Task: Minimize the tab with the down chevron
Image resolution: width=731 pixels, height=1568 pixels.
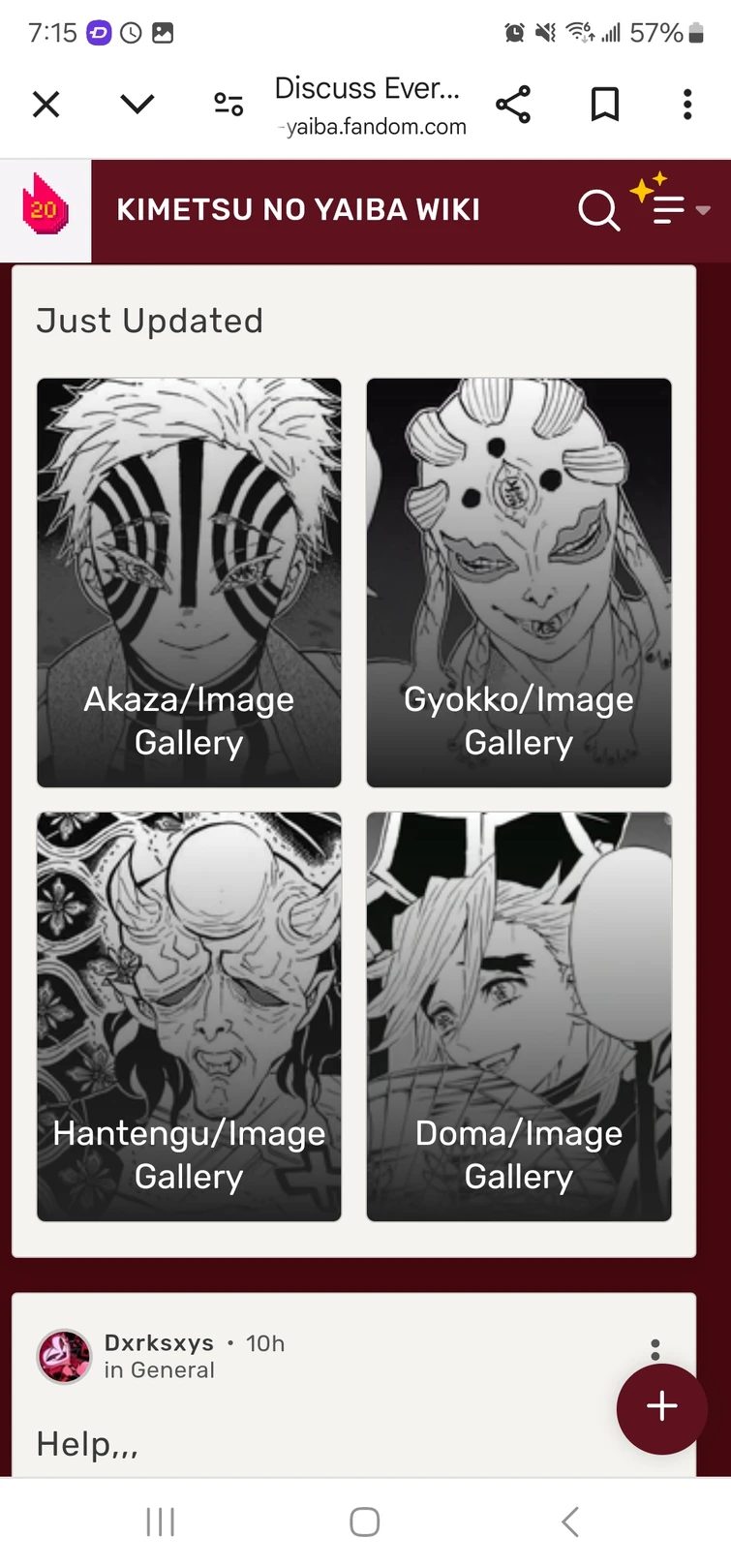Action: point(137,104)
